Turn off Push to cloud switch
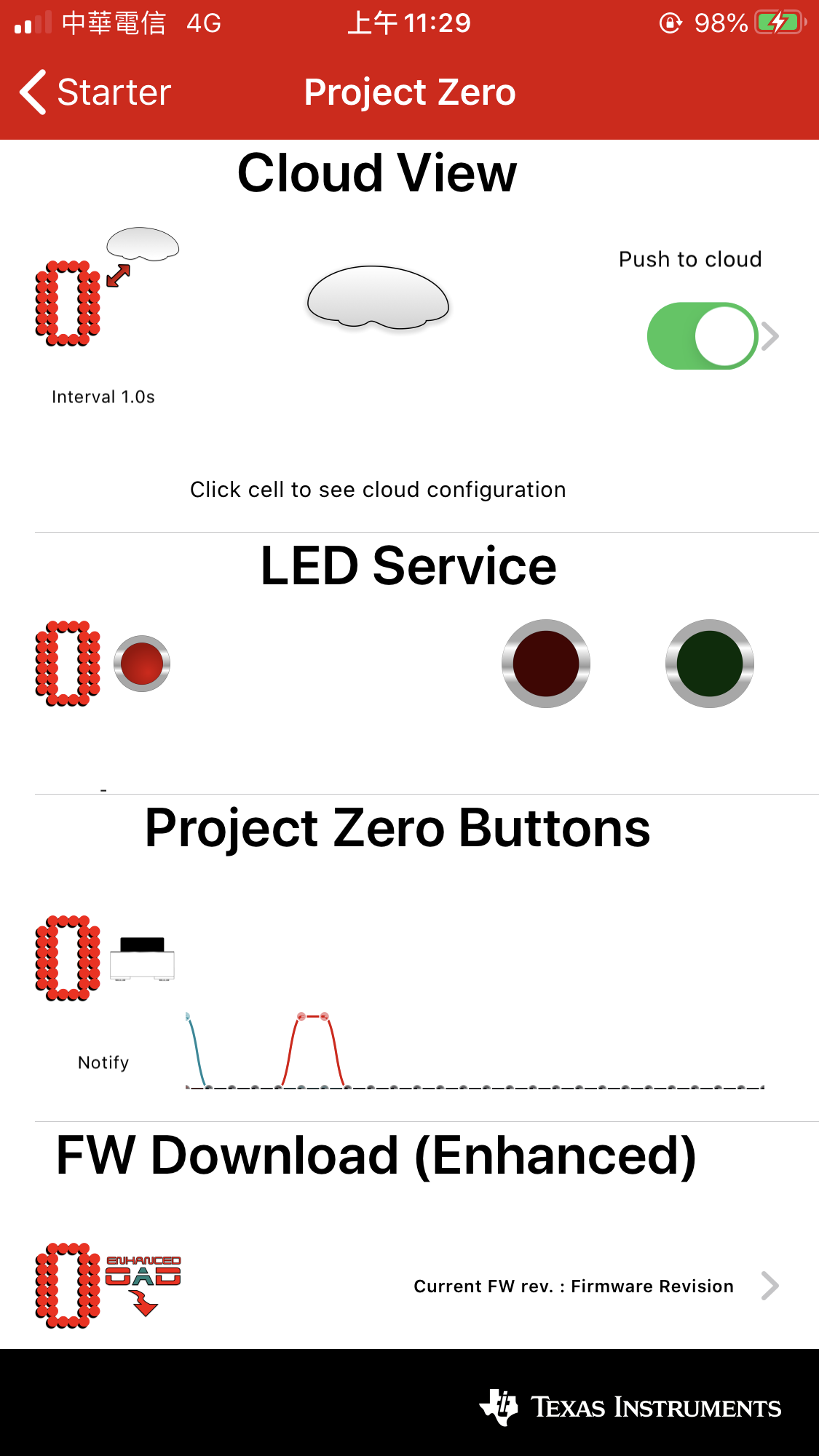Screen dimensions: 819x1456 click(703, 336)
